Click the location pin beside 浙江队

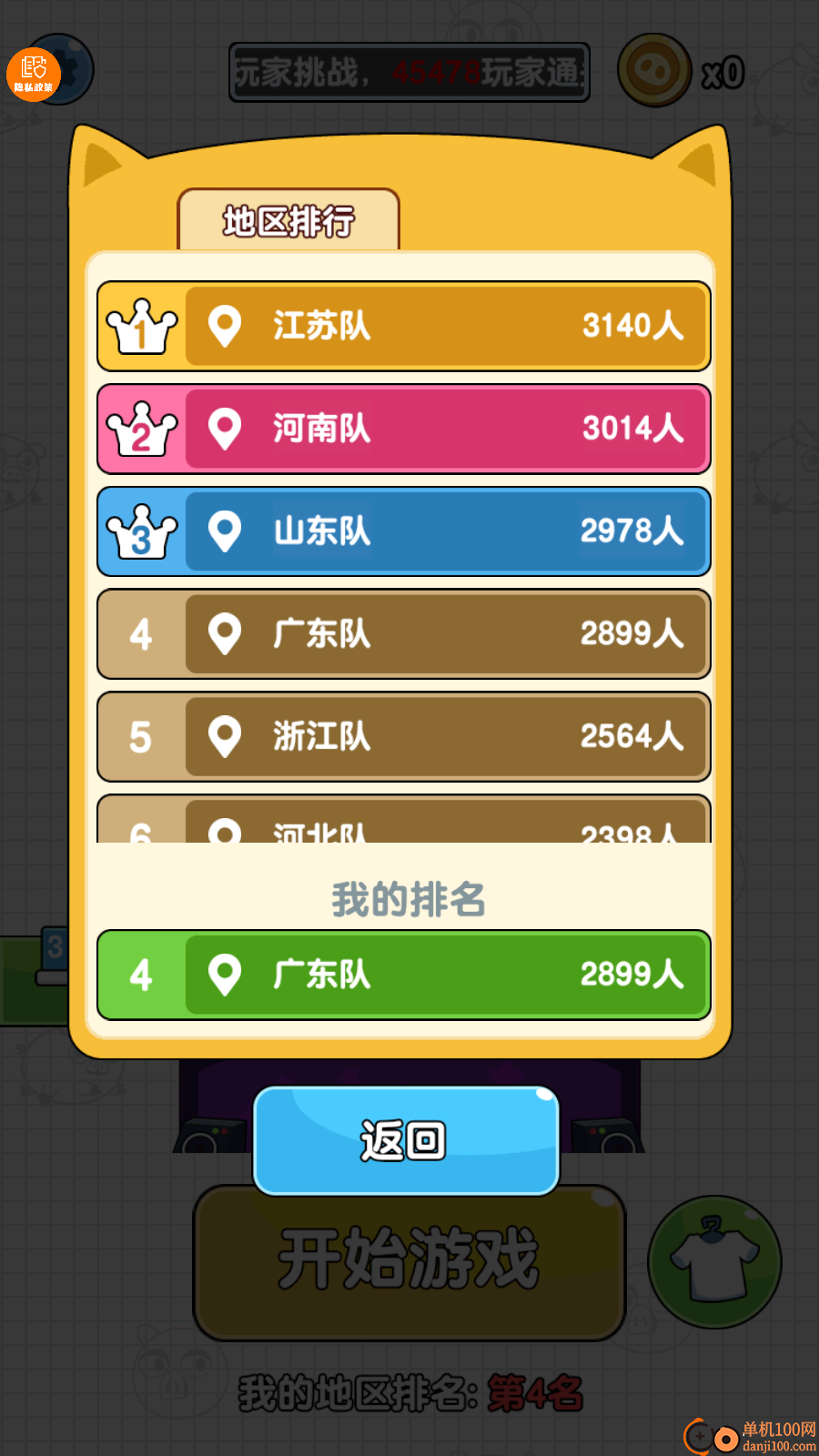coord(226,737)
